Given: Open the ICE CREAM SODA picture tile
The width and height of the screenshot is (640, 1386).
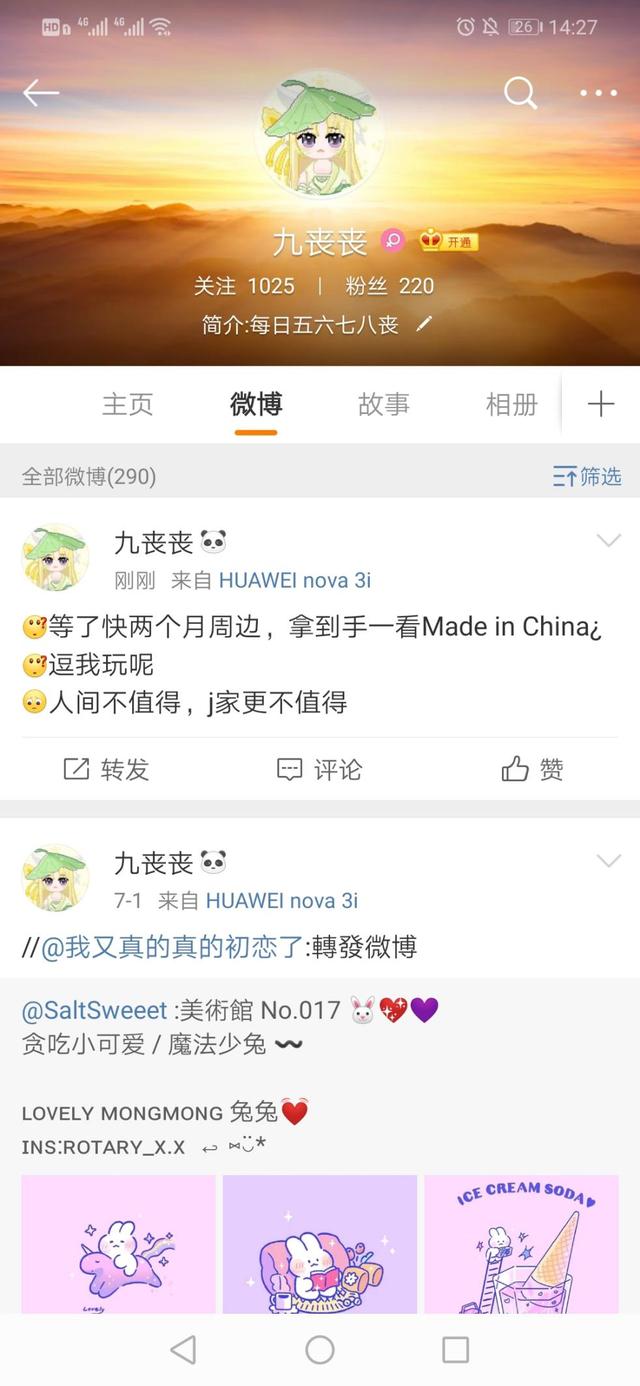Looking at the screenshot, I should [521, 1244].
